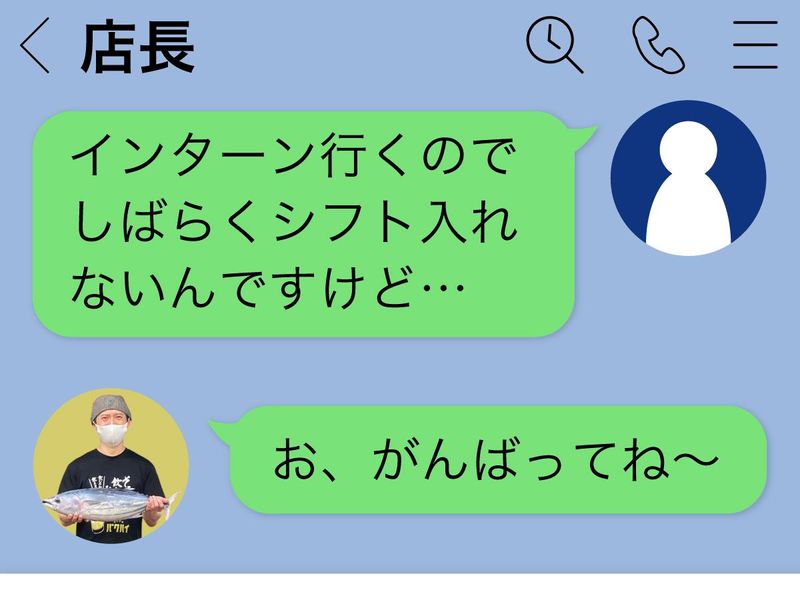This screenshot has width=800, height=600.
Task: Search the chat history
Action: (x=554, y=46)
